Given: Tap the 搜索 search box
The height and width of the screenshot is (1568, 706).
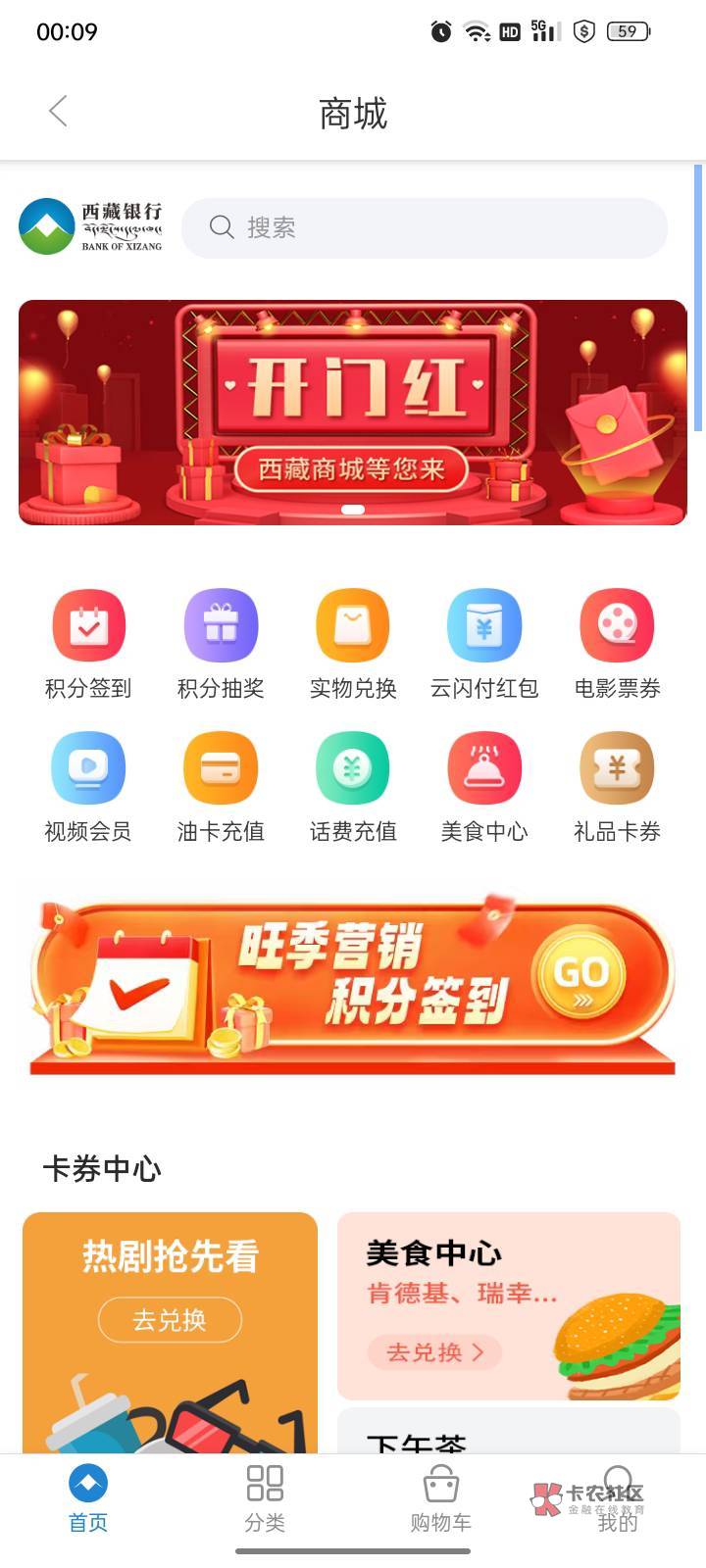Looking at the screenshot, I should click(x=425, y=227).
